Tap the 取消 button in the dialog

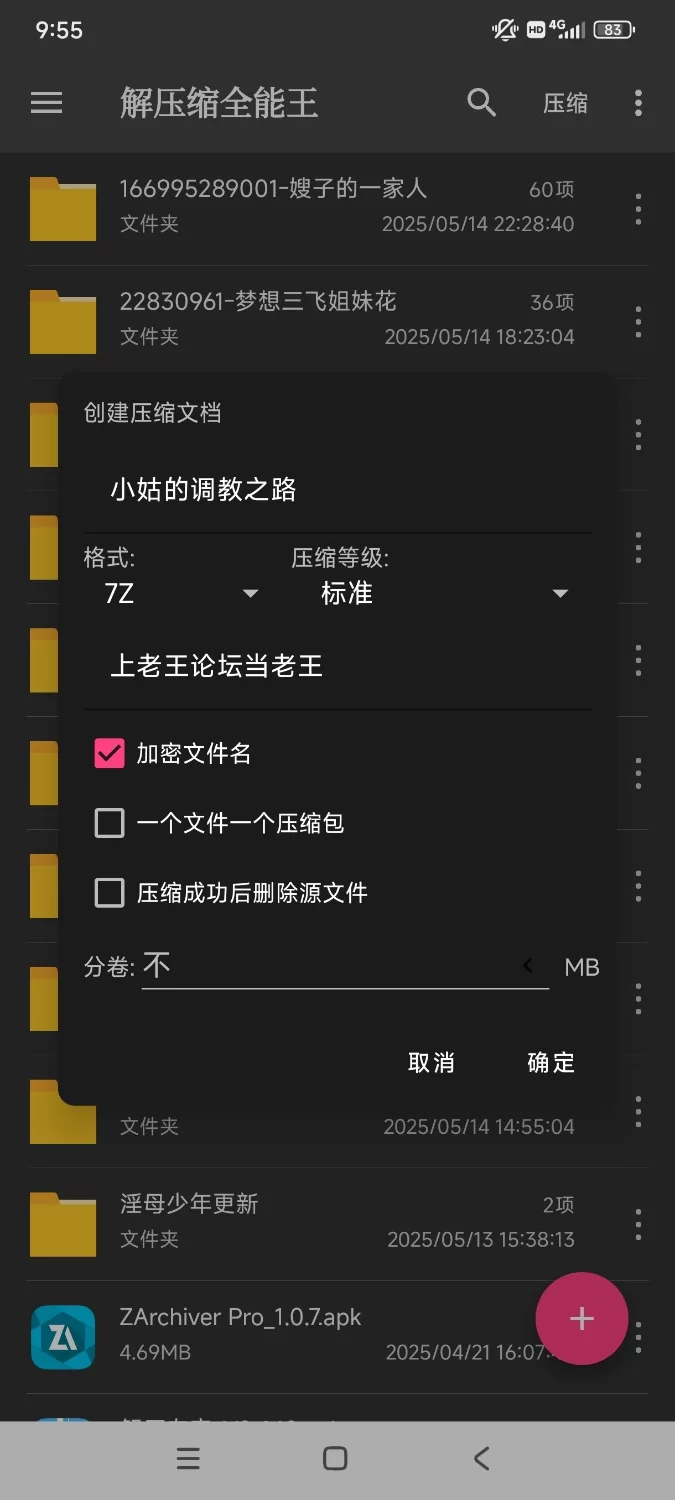point(431,1062)
